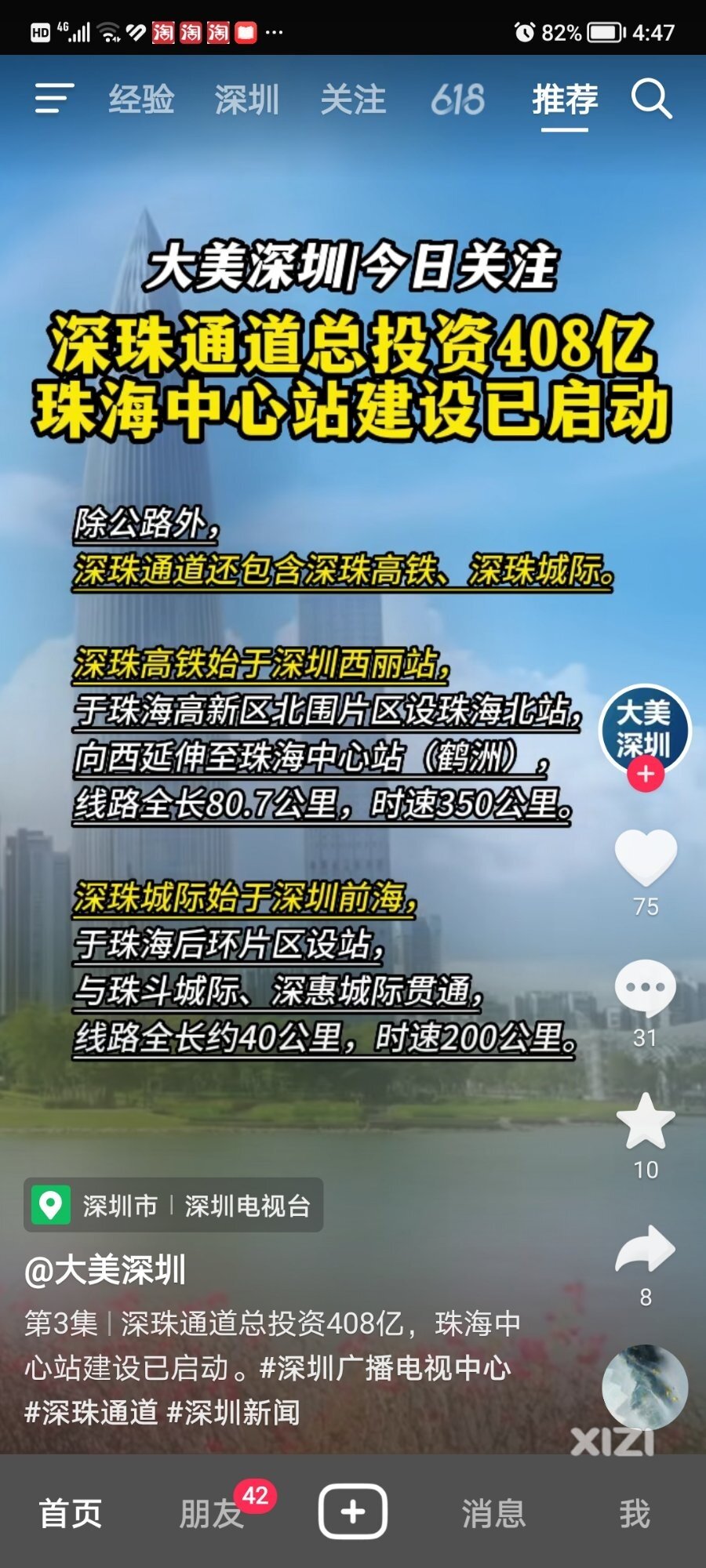Share this video via arrow icon
The width and height of the screenshot is (706, 1568).
646,1250
